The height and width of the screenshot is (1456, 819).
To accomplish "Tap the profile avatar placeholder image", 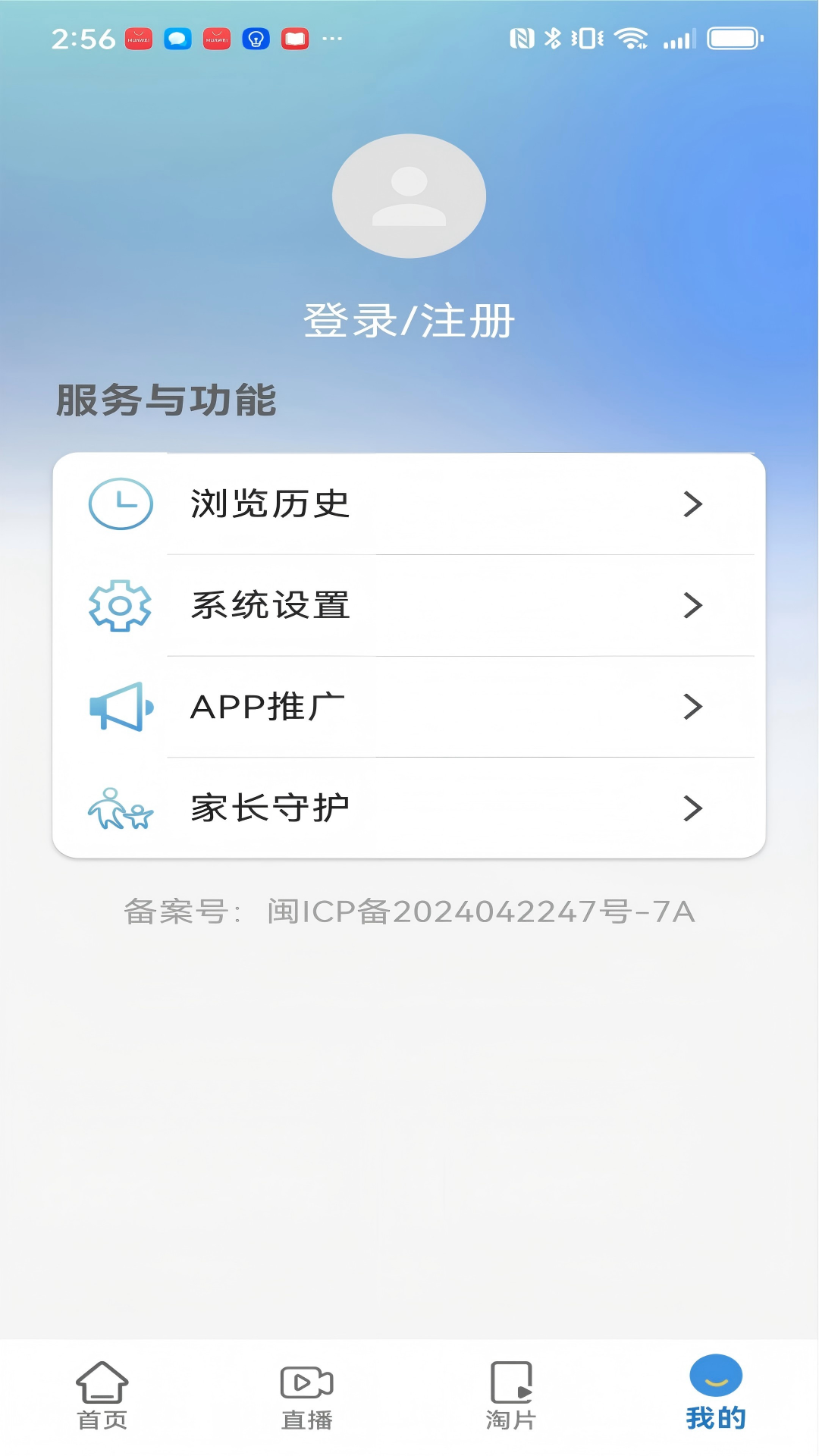I will click(409, 195).
